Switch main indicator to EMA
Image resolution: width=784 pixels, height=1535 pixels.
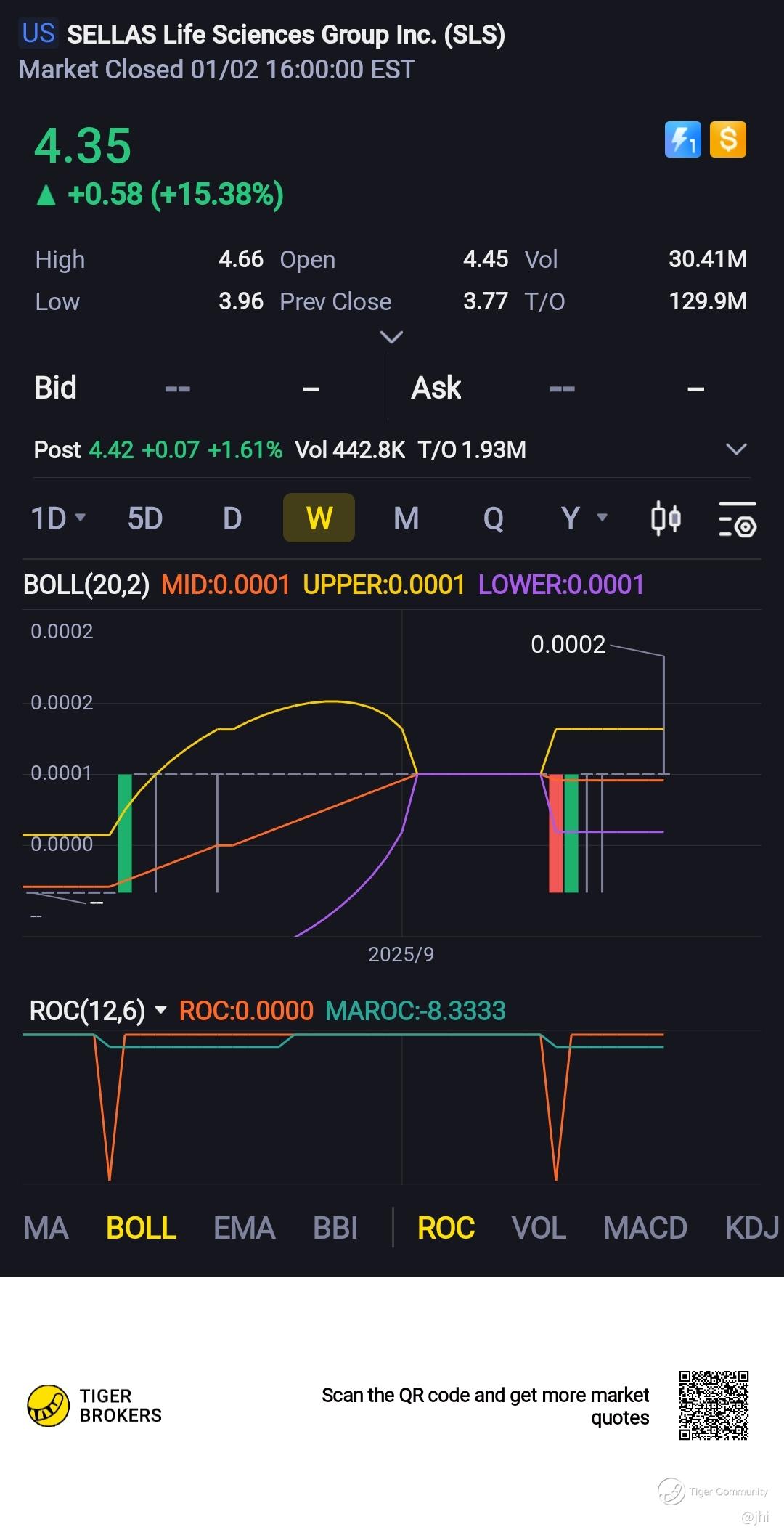point(244,1228)
